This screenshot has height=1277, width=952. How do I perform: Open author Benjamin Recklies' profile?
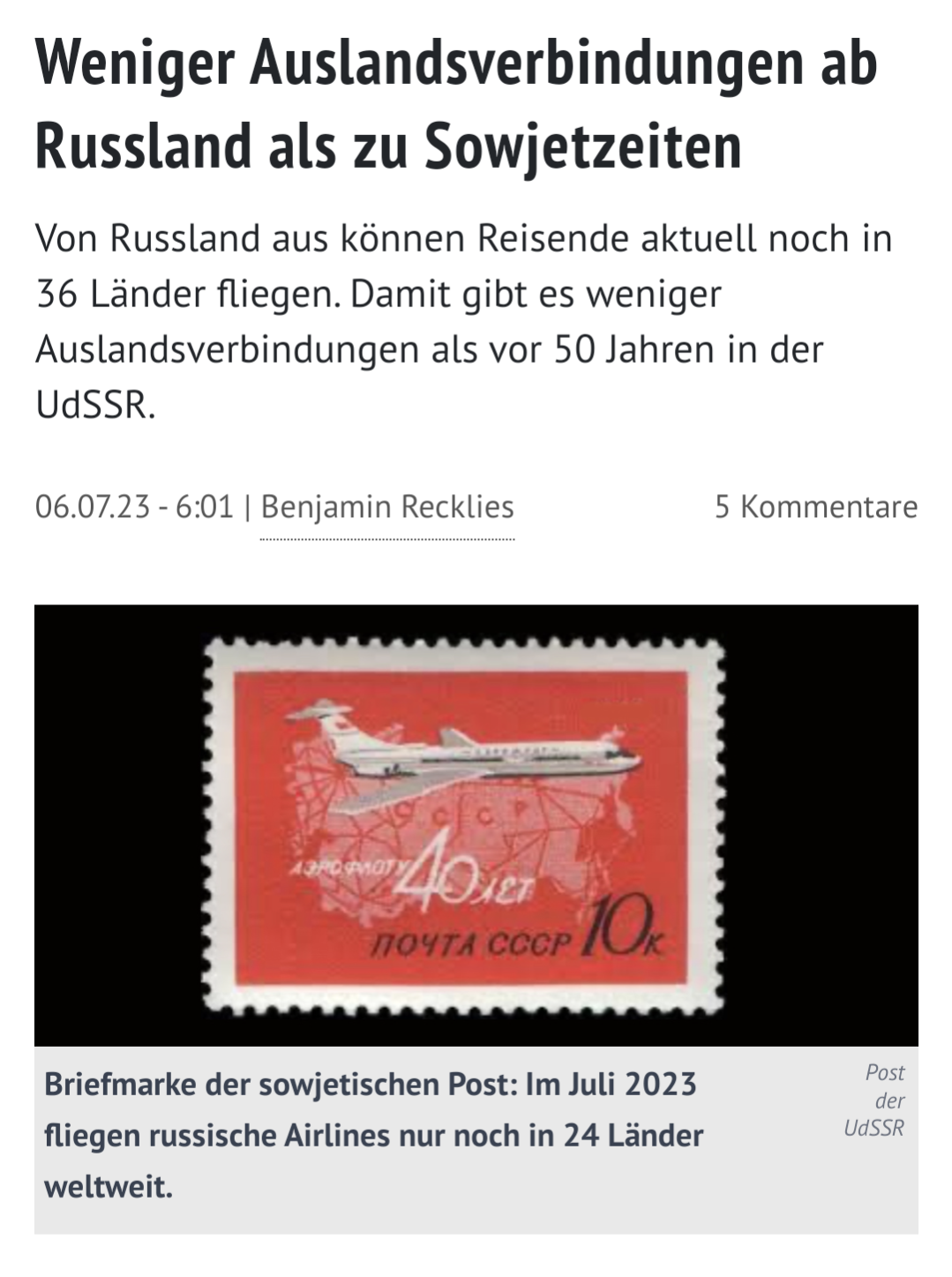coord(387,507)
